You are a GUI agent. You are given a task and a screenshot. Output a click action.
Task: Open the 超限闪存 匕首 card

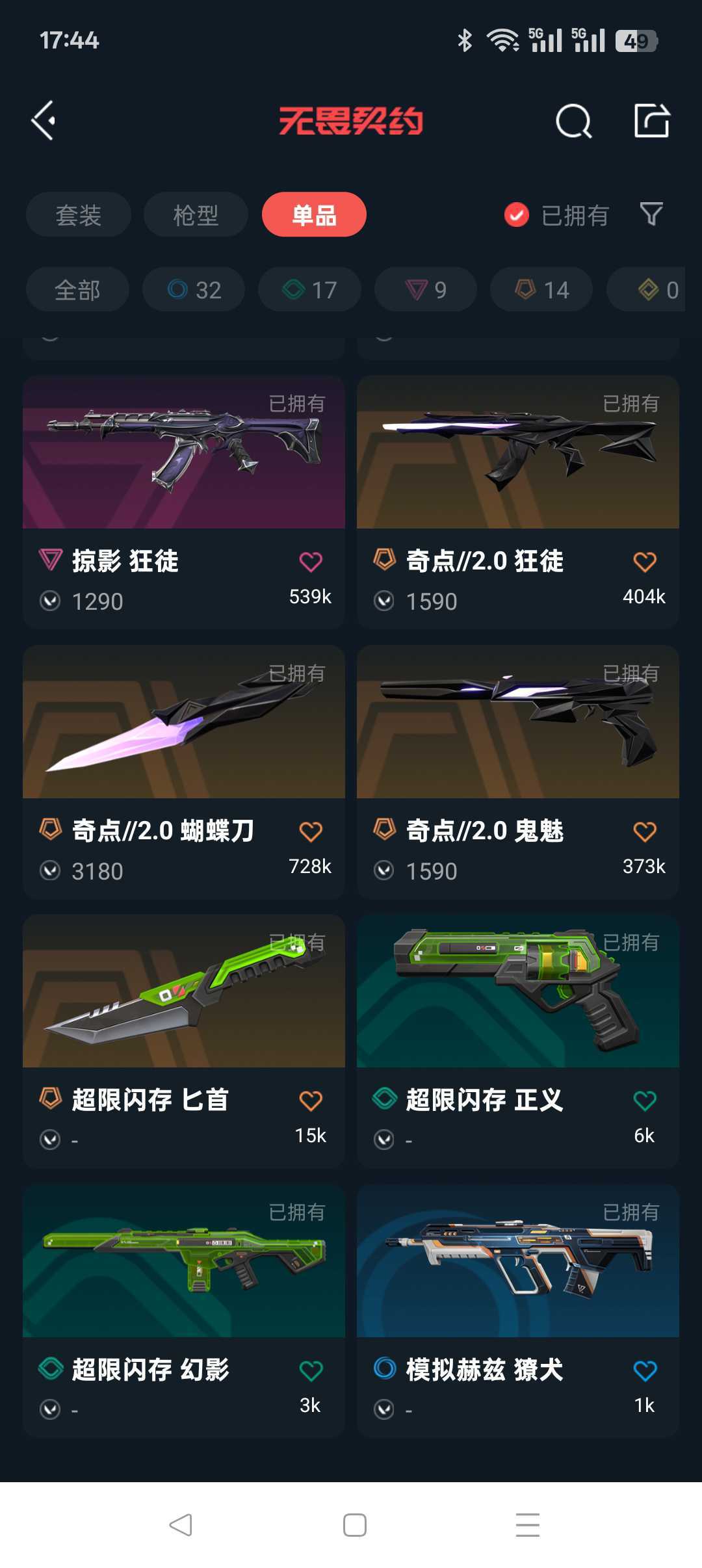click(x=184, y=1041)
